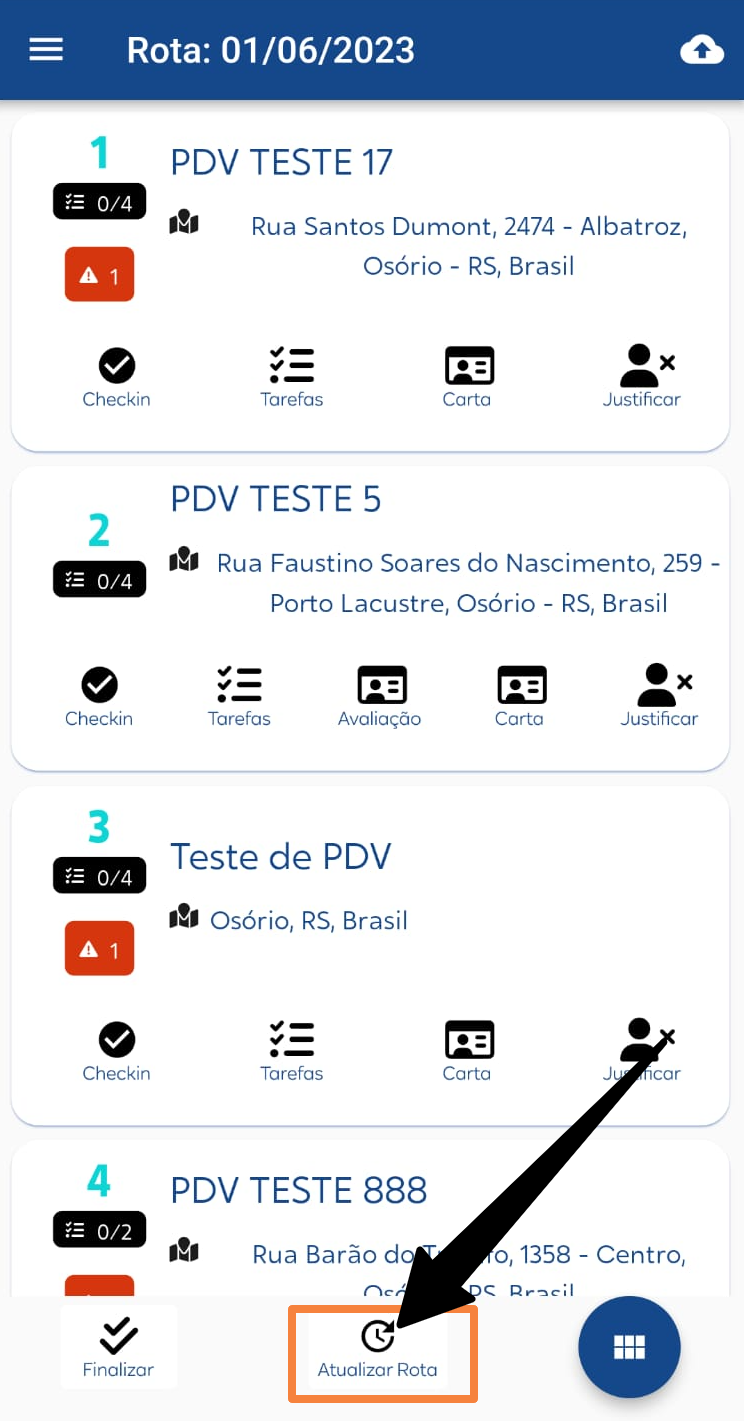Open Carta for PDV TESTE 5
744x1421 pixels.
(520, 697)
